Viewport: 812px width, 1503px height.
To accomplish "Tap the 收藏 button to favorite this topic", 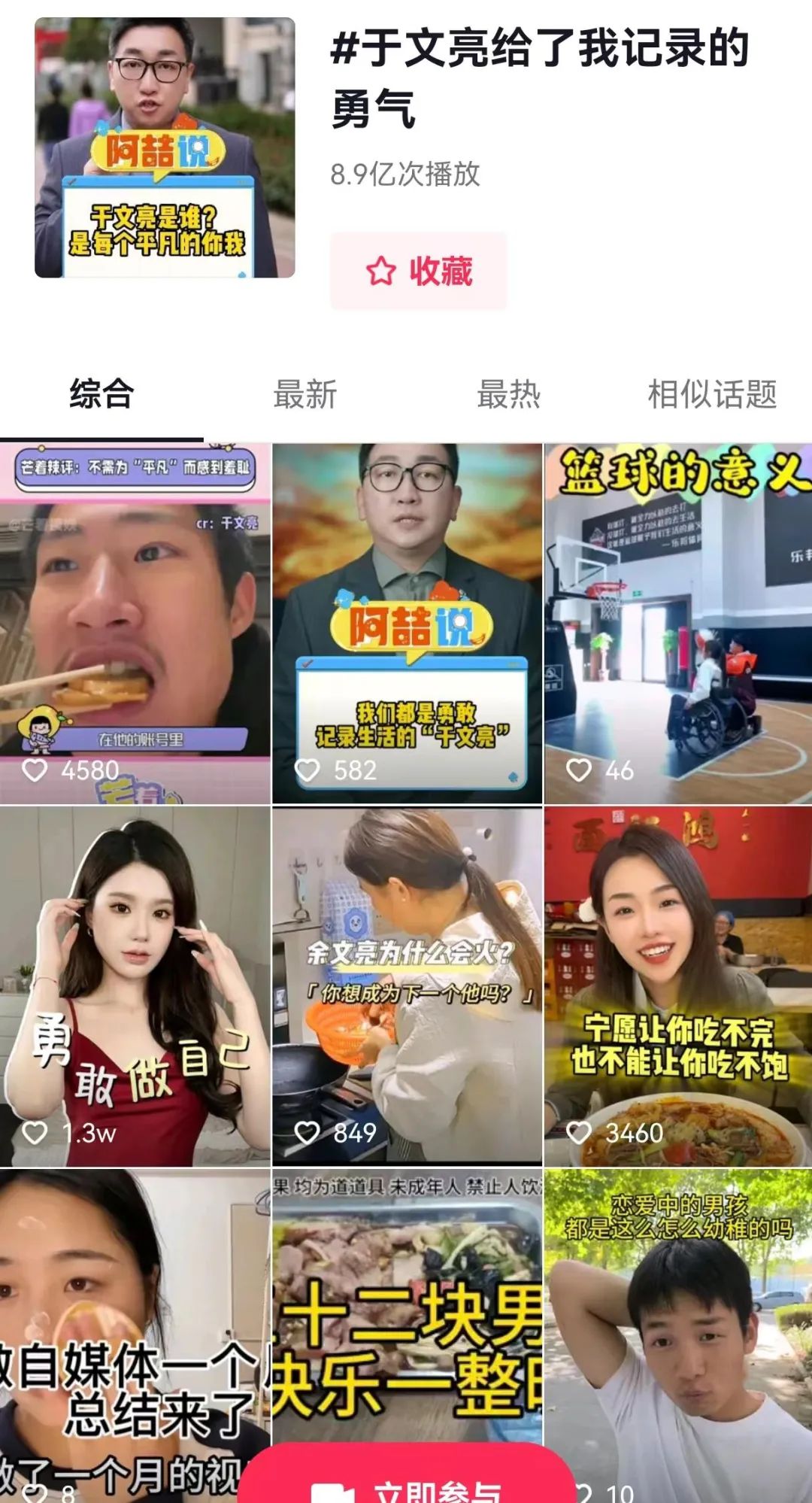I will pos(418,271).
